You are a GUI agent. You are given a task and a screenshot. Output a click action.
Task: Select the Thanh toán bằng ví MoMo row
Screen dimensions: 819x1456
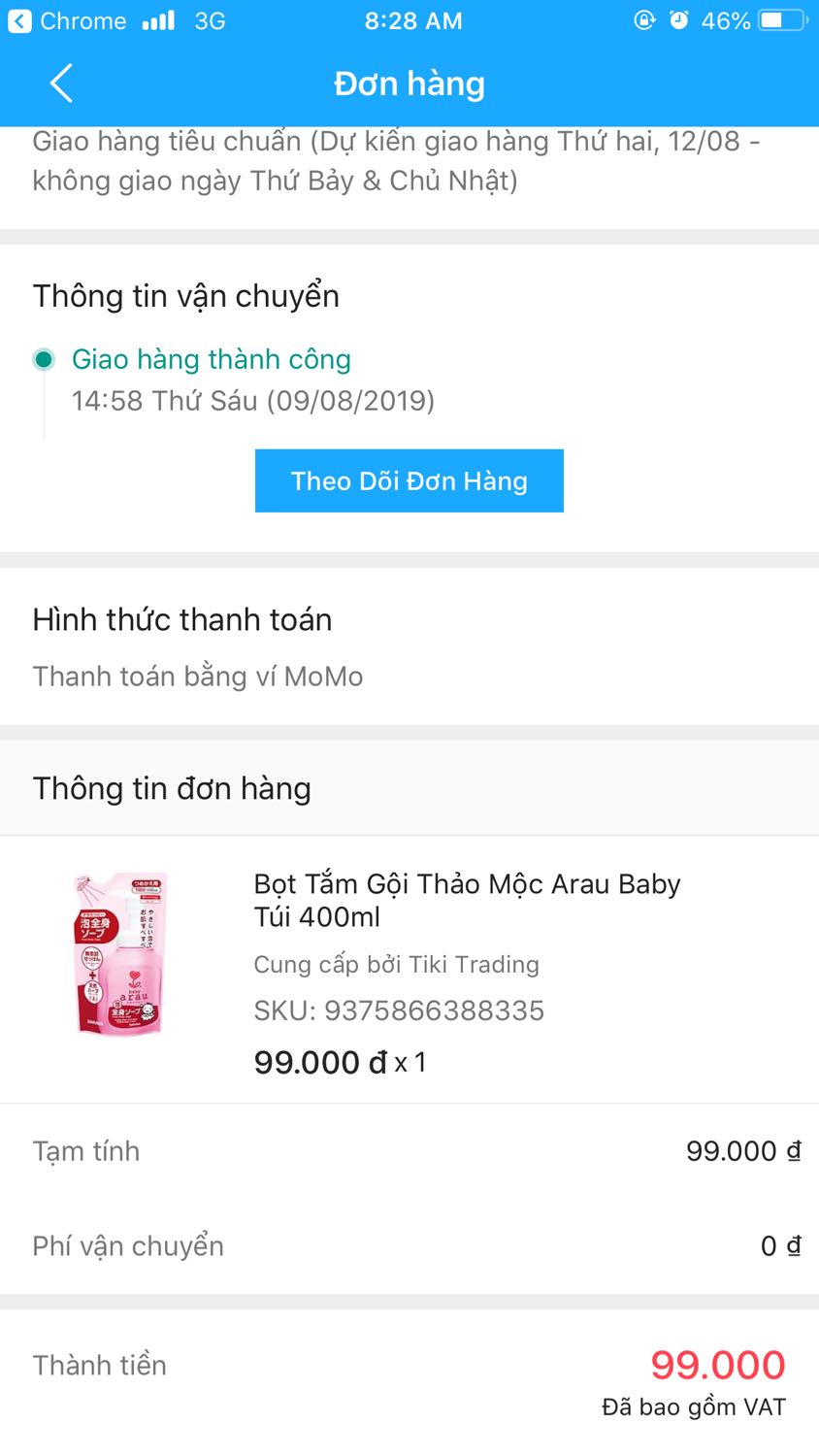[x=196, y=676]
